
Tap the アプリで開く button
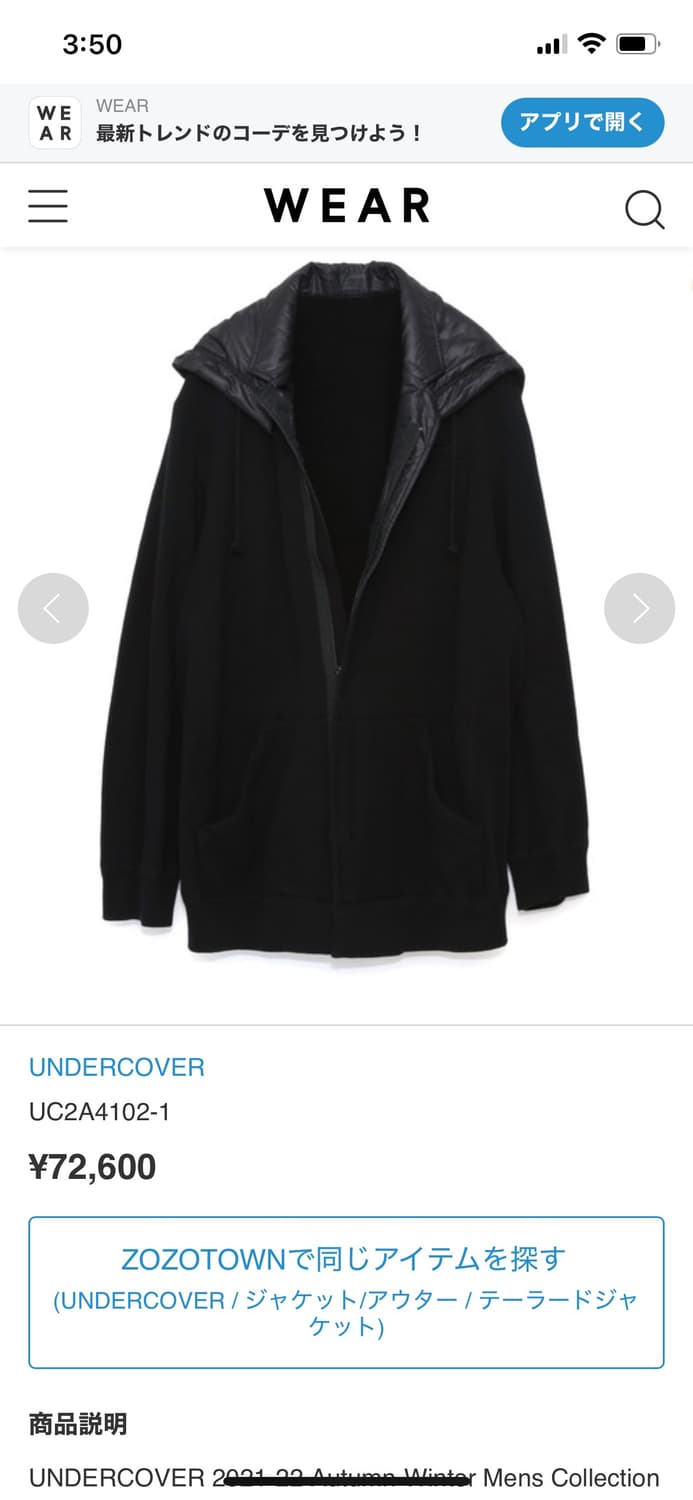(582, 122)
